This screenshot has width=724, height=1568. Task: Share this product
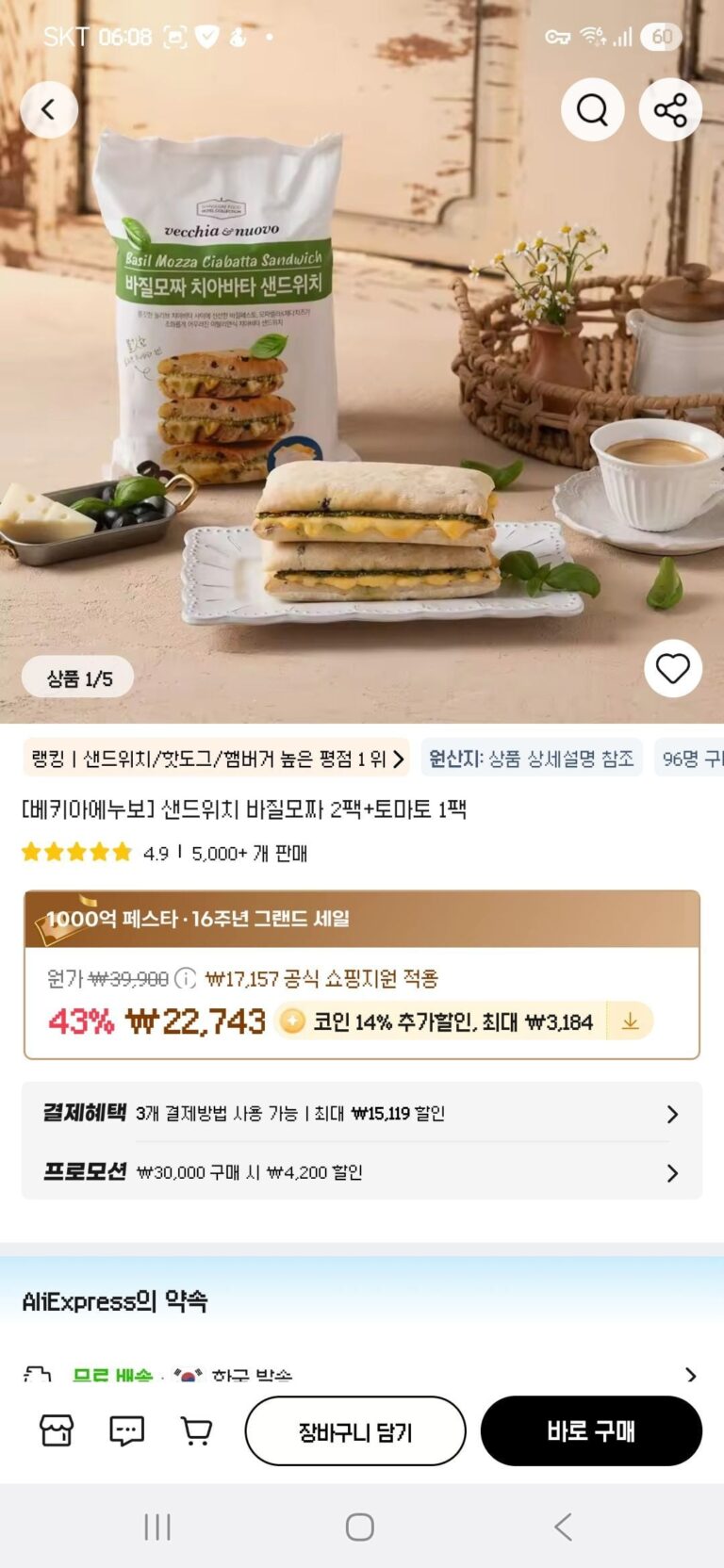pyautogui.click(x=670, y=110)
